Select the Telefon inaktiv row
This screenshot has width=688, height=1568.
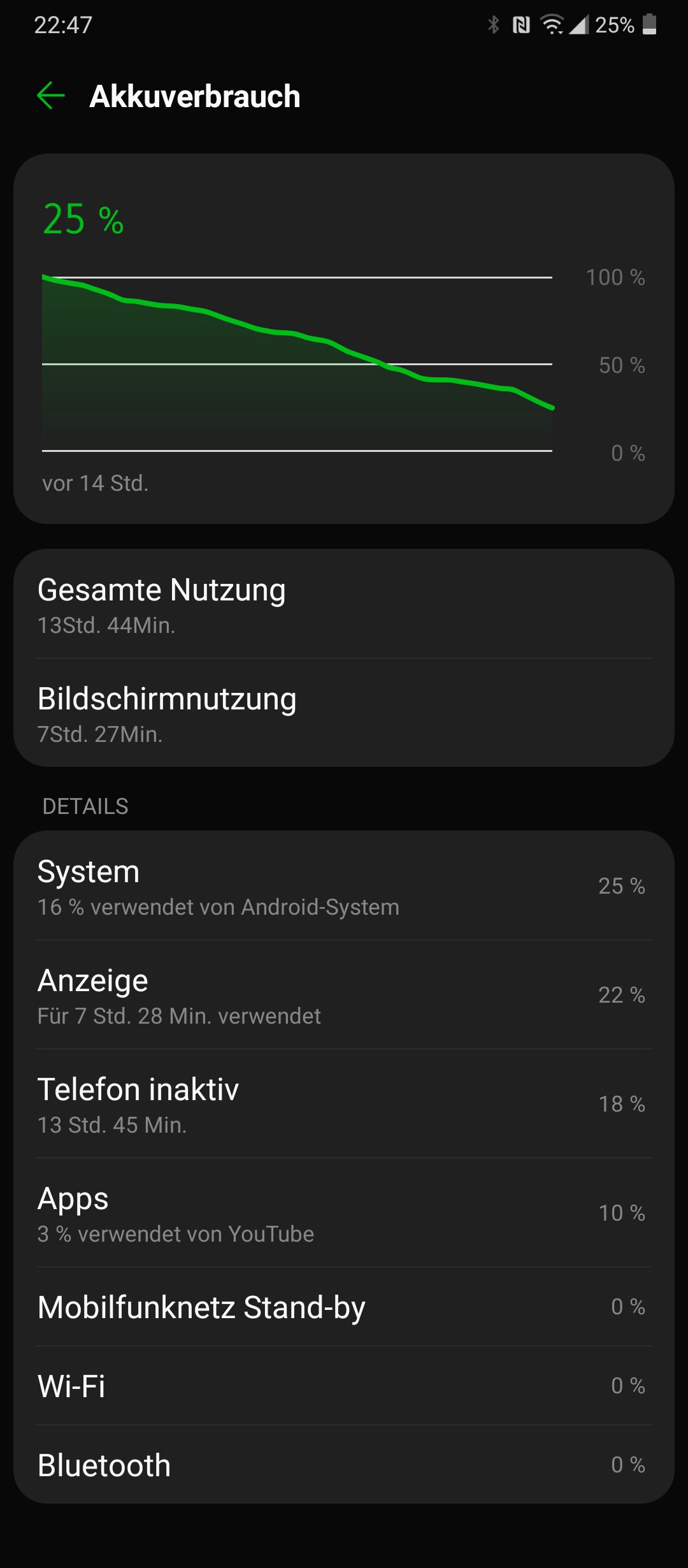click(x=344, y=1104)
